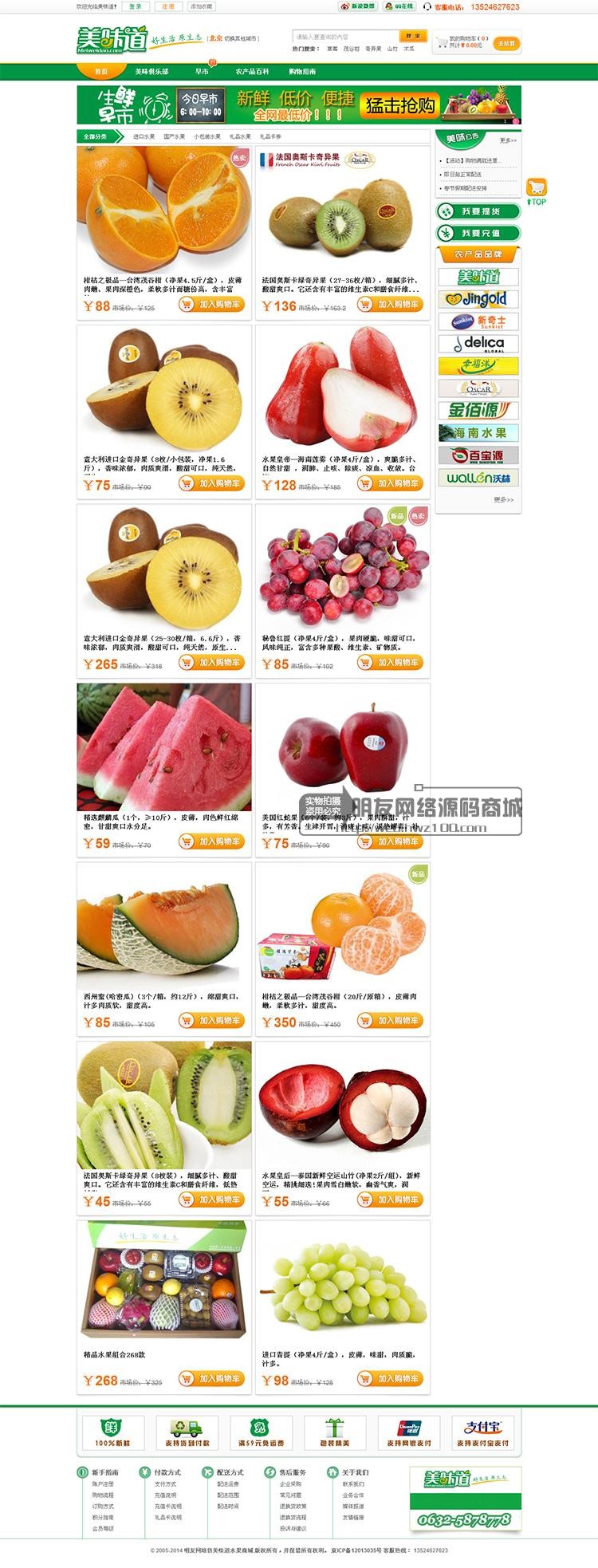This screenshot has height=1568, width=598.
Task: Click the 去结算 checkout link
Action: [x=508, y=43]
